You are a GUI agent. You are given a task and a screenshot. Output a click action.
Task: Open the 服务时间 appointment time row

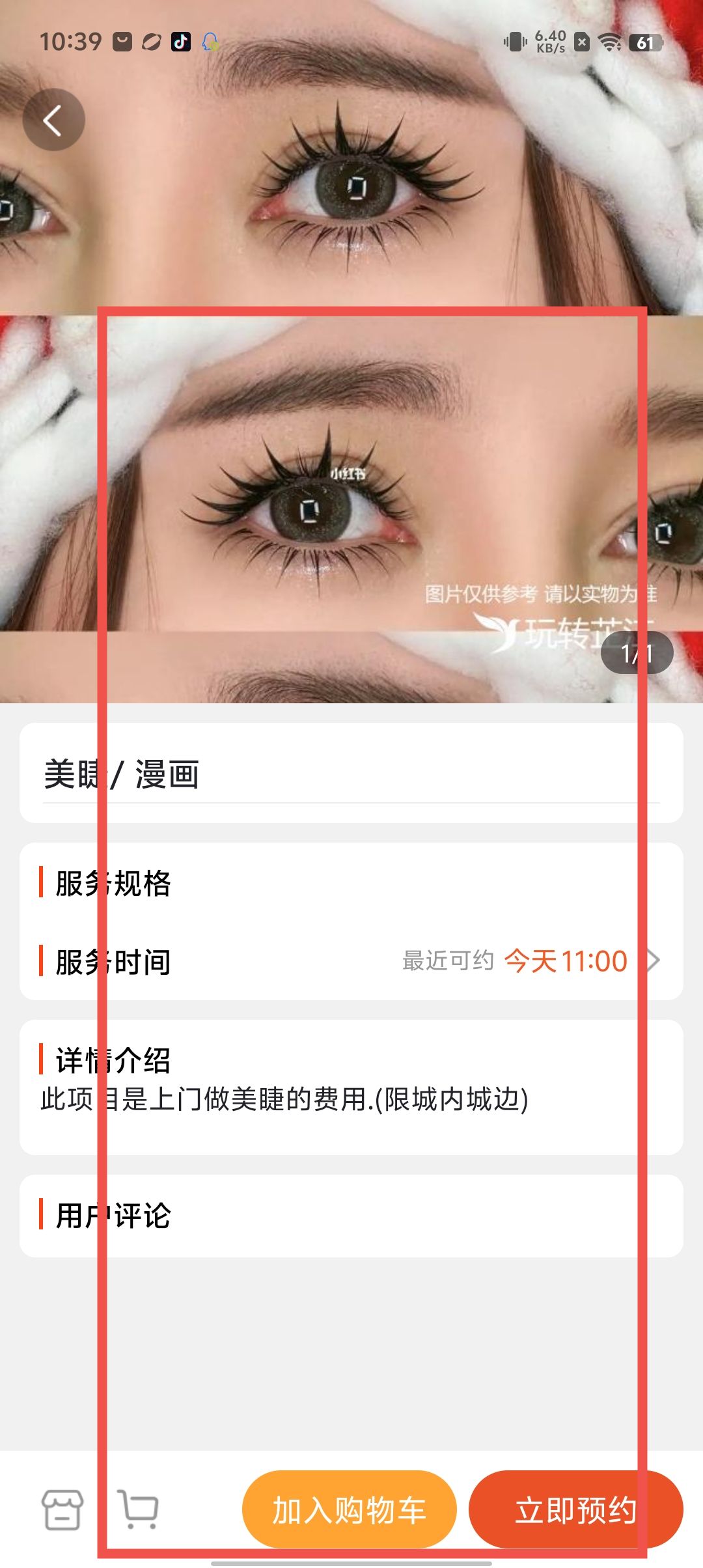[x=351, y=961]
